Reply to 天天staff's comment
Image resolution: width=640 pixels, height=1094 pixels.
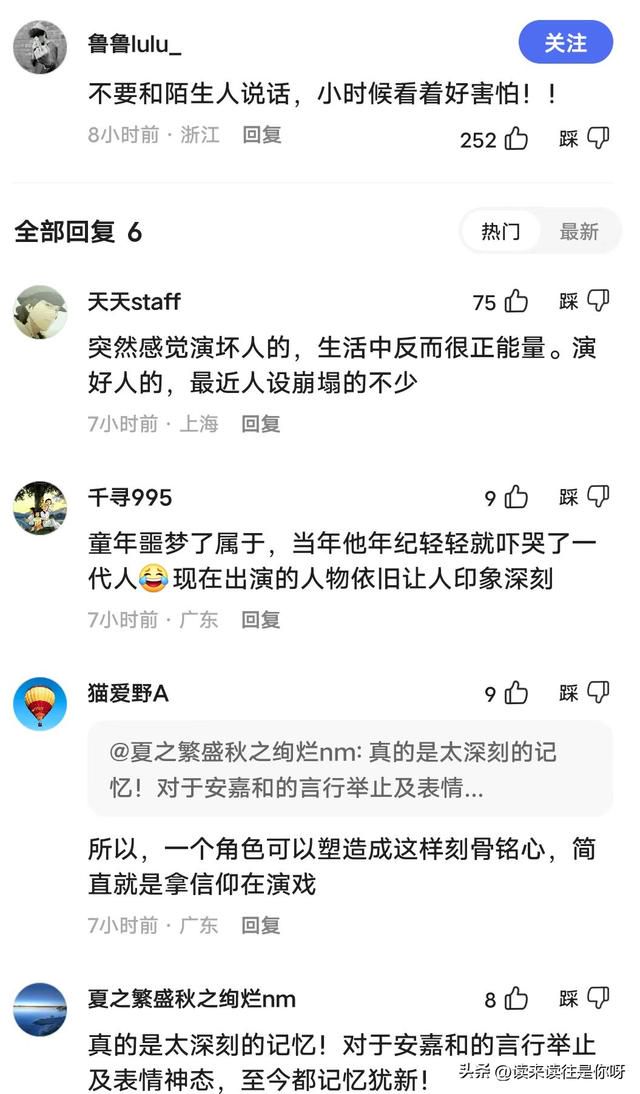261,424
